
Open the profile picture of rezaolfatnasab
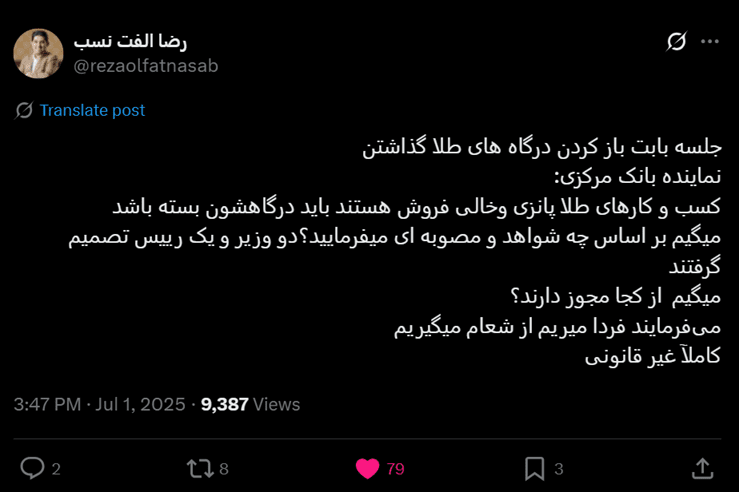pyautogui.click(x=38, y=53)
